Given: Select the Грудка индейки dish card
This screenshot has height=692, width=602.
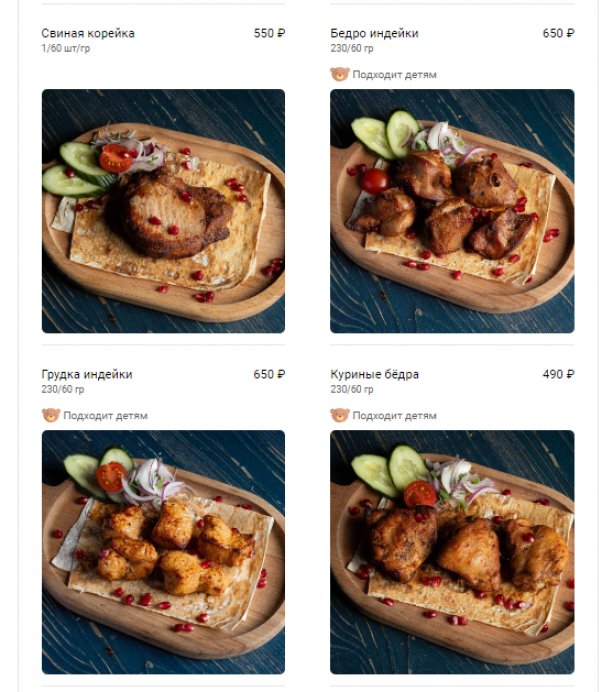Looking at the screenshot, I should [x=163, y=551].
